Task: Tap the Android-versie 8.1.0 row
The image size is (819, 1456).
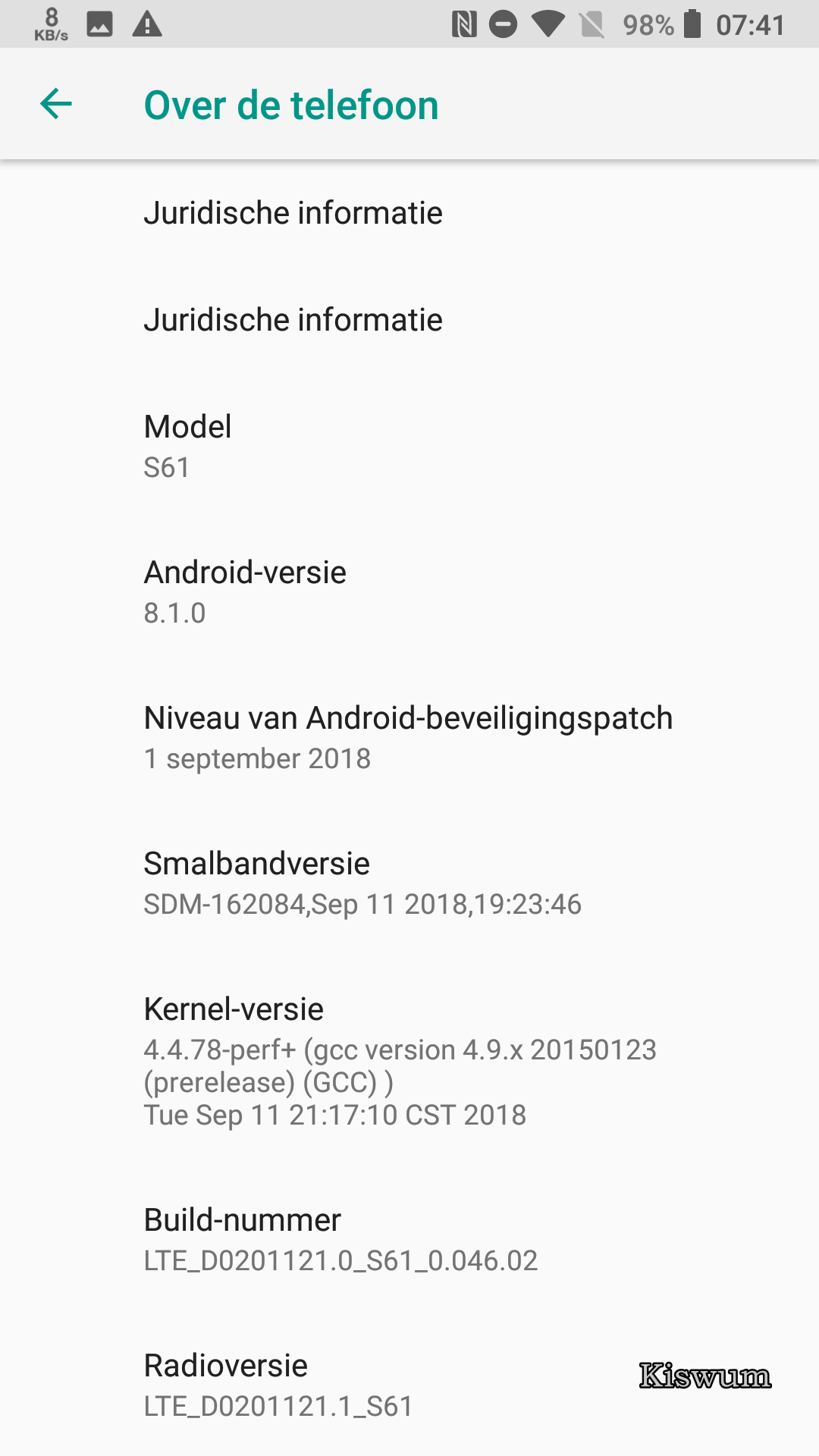Action: (409, 591)
